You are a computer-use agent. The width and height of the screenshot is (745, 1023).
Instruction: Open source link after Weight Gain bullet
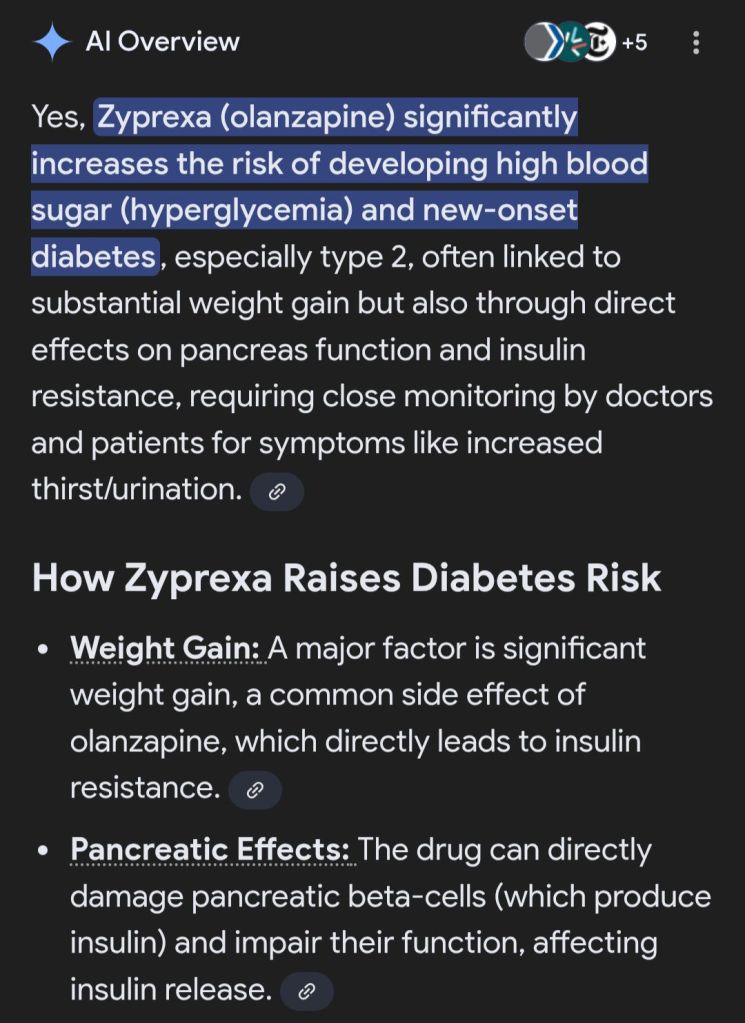click(255, 790)
